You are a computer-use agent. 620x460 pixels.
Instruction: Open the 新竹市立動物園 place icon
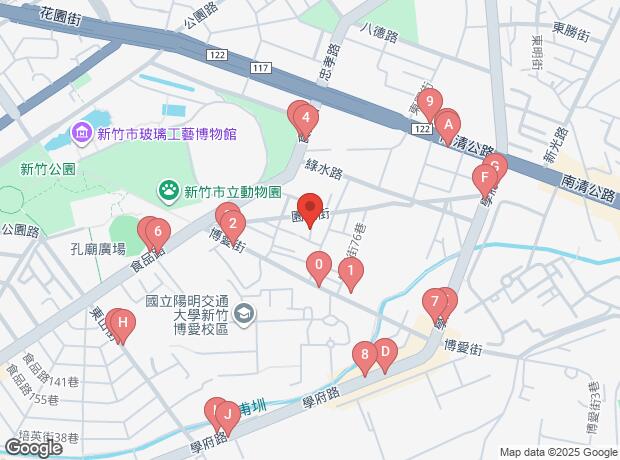point(169,192)
